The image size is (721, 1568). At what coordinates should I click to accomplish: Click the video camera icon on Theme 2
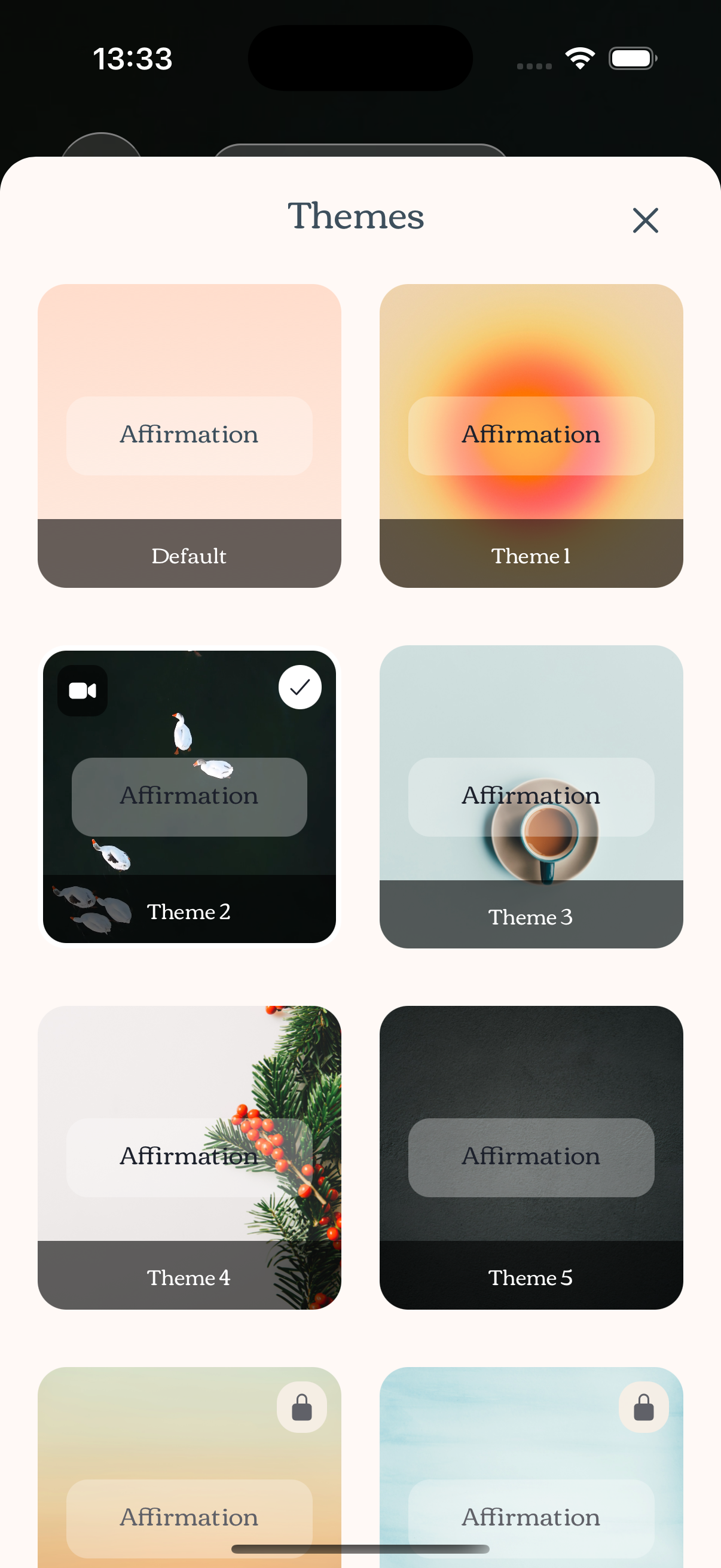(81, 690)
